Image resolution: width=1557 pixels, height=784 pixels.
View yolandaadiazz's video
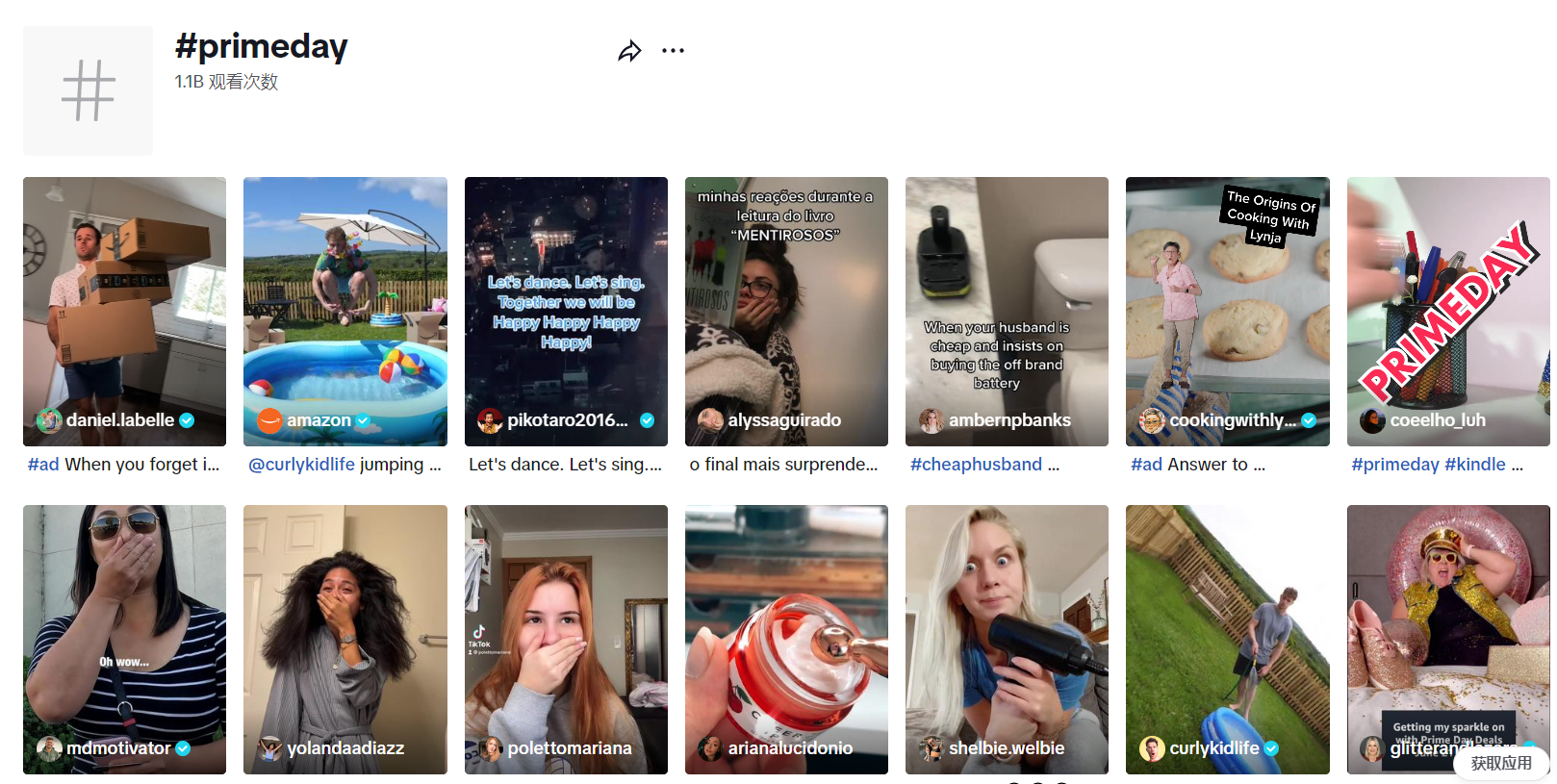(x=345, y=639)
